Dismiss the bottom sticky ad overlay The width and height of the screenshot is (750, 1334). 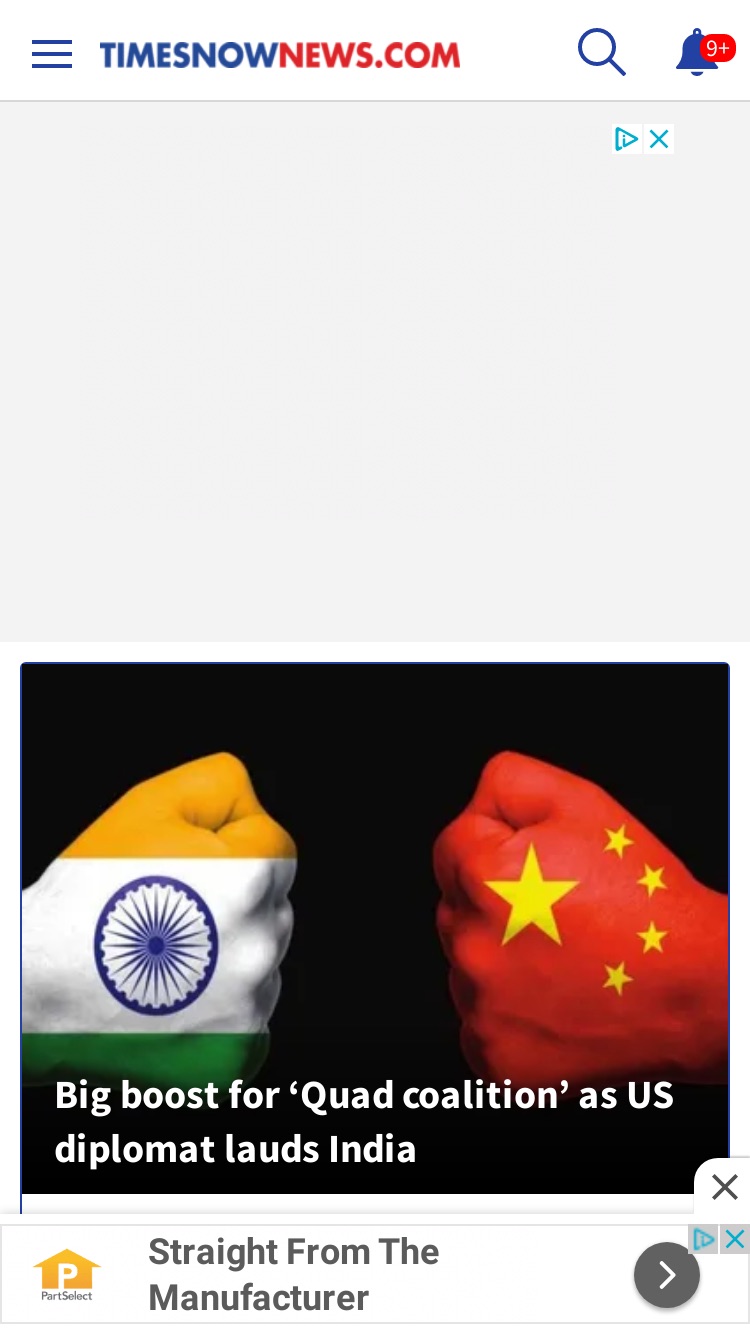724,1187
